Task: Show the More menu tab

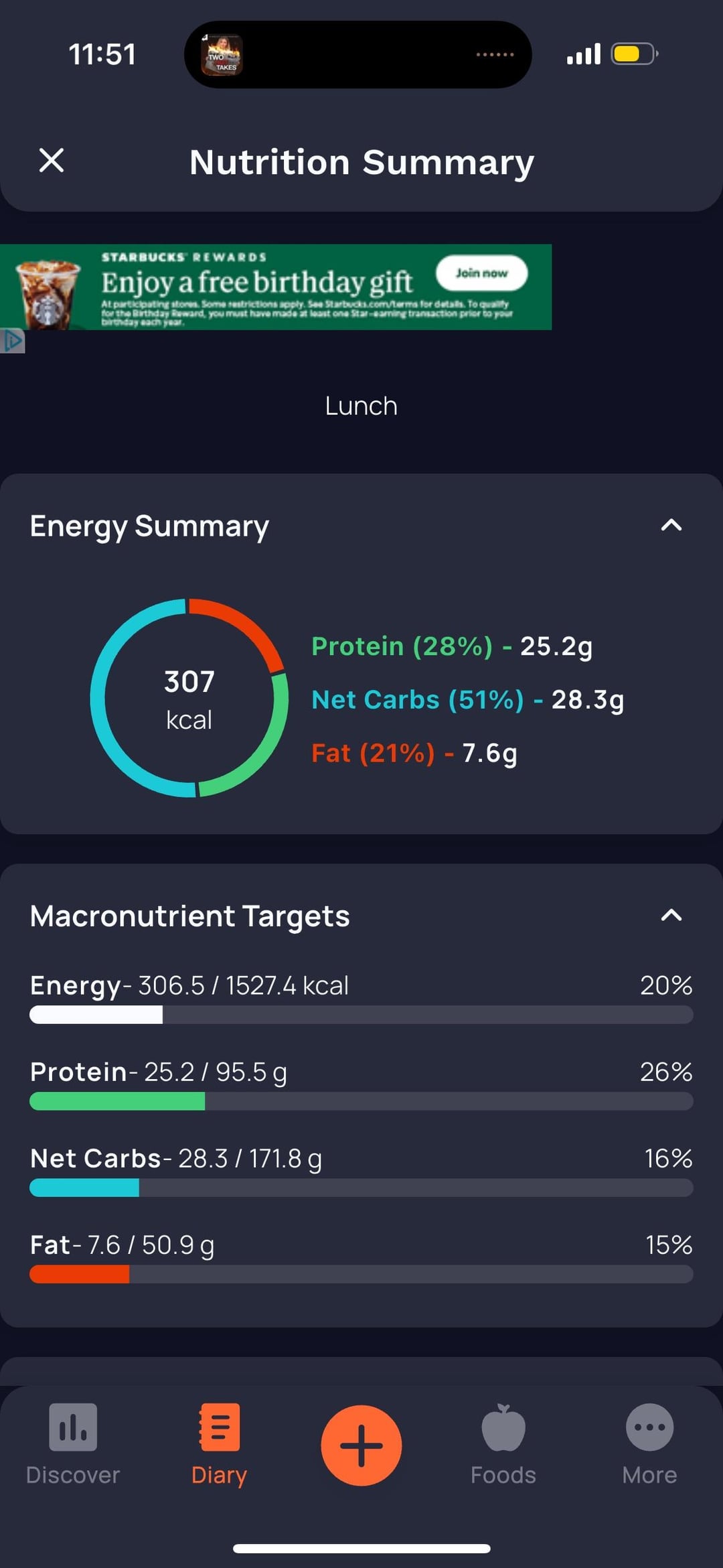Action: [649, 1443]
